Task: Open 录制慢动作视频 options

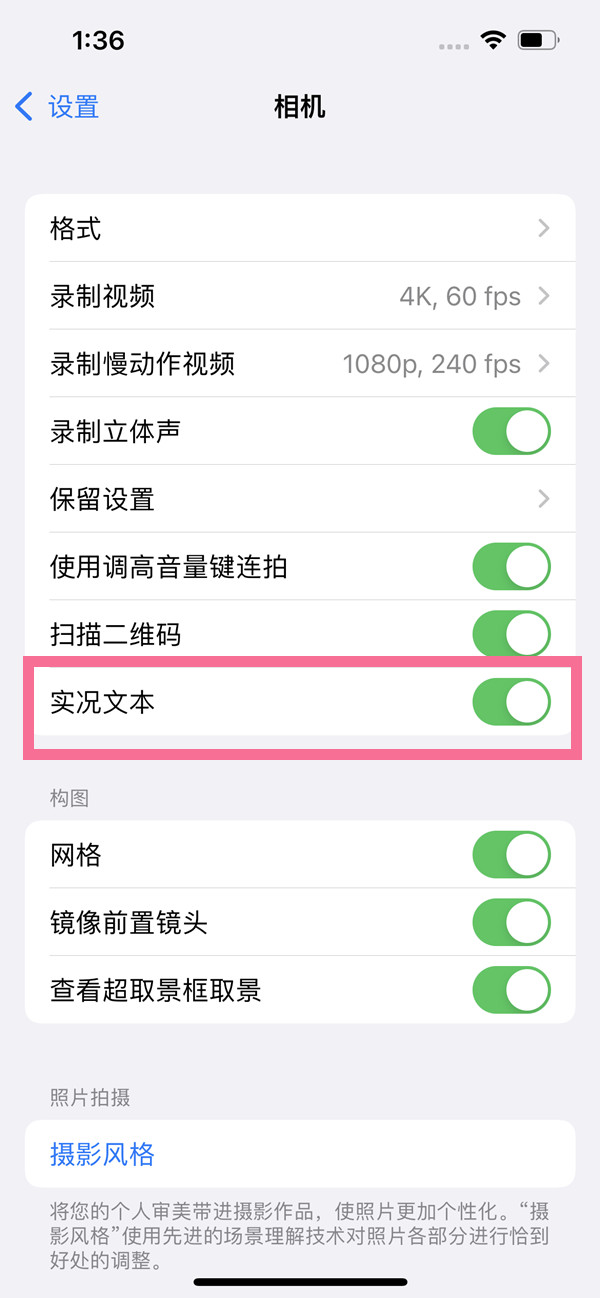Action: point(300,364)
